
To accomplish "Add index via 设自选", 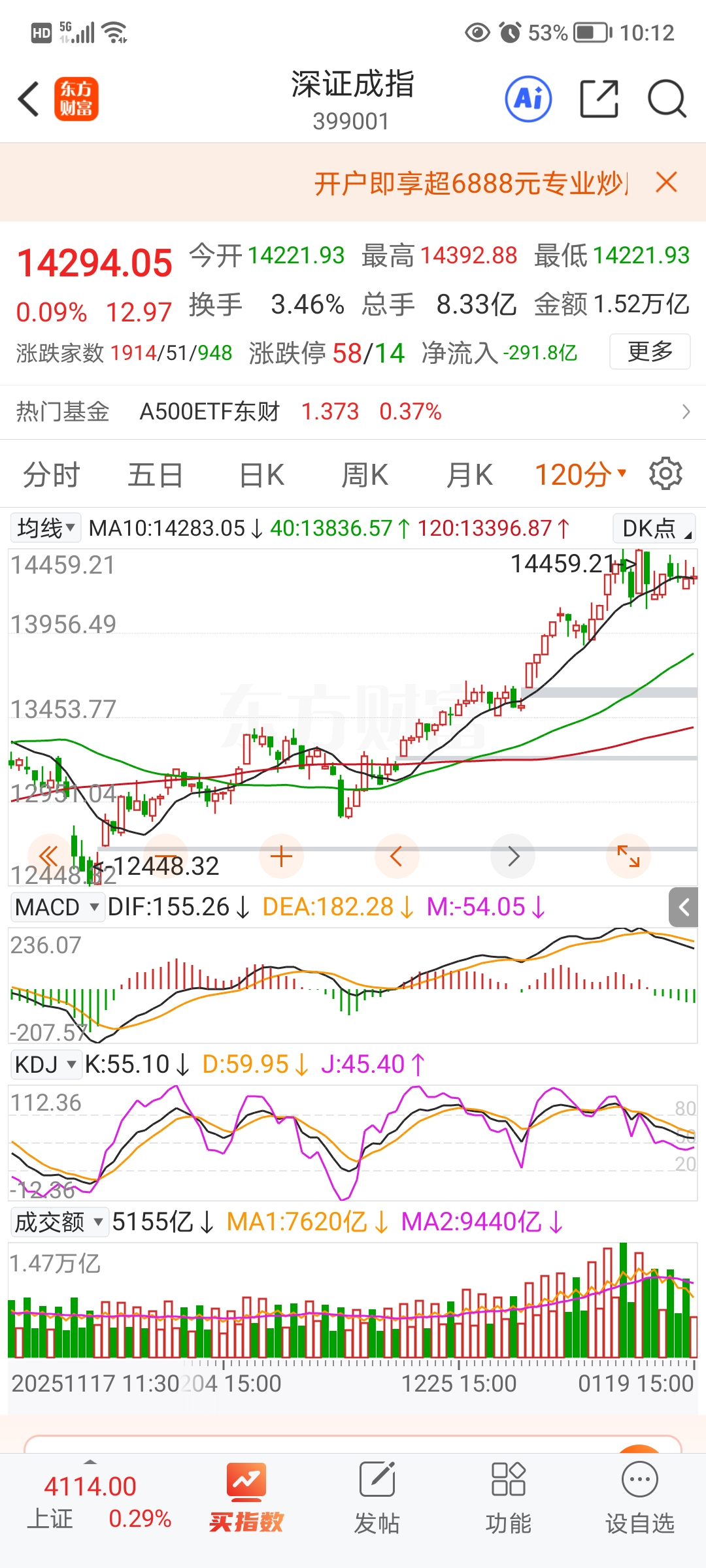I will [x=639, y=1497].
